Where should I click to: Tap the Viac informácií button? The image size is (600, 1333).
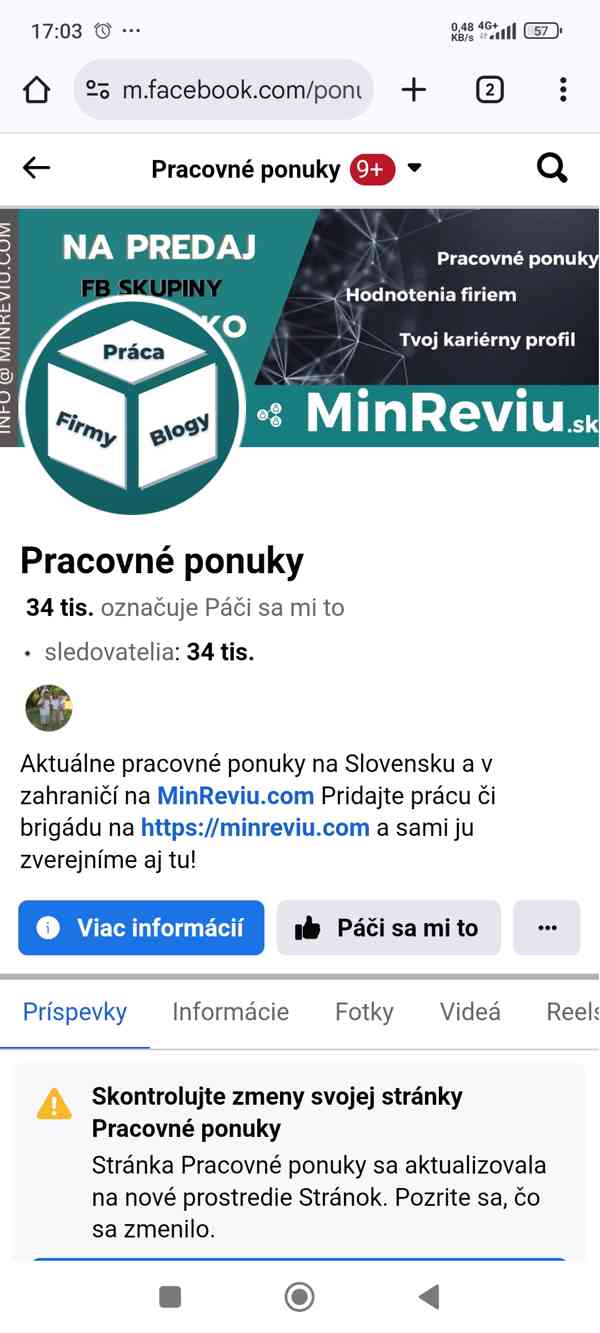pos(141,928)
